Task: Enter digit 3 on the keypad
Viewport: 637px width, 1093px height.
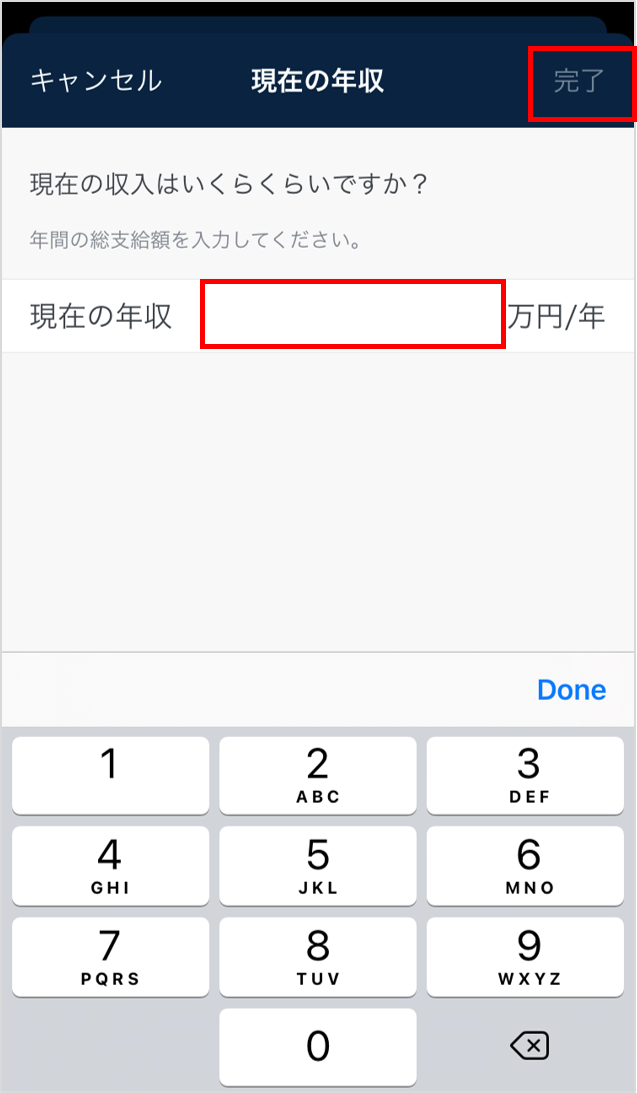Action: pos(528,775)
